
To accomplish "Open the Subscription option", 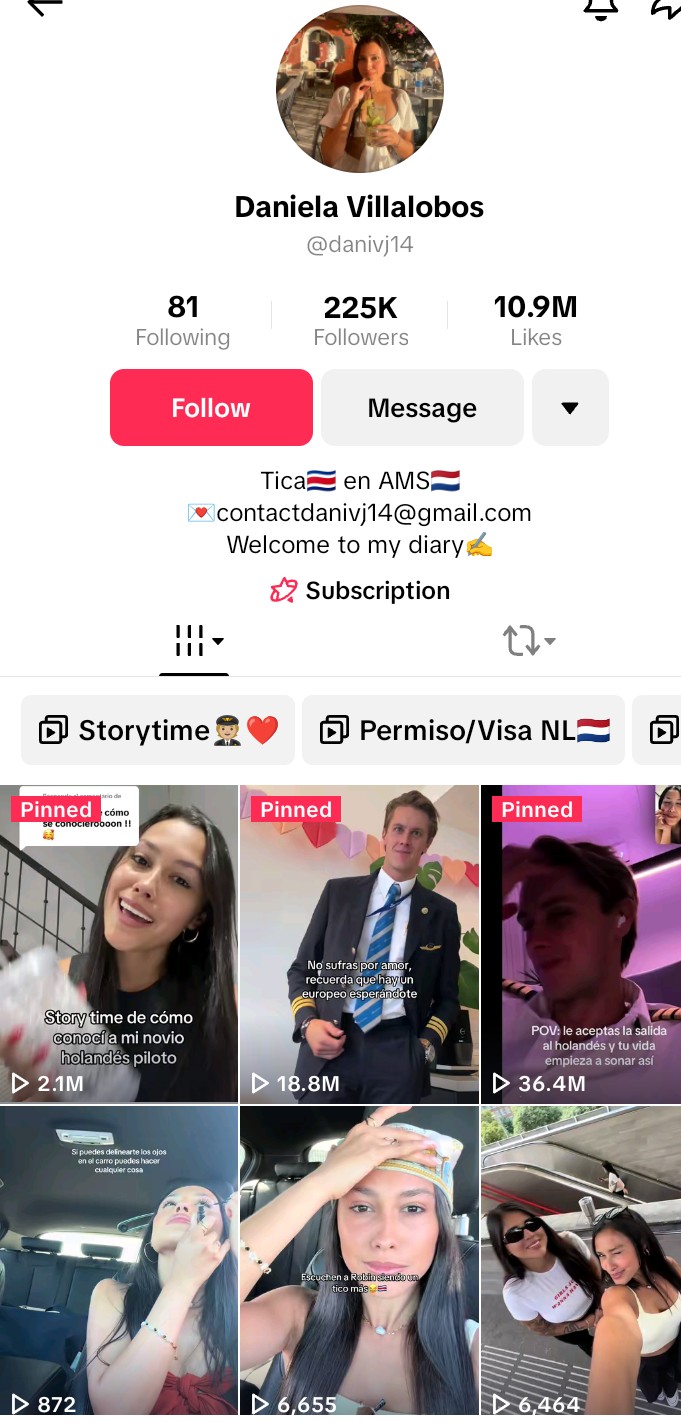I will 360,591.
